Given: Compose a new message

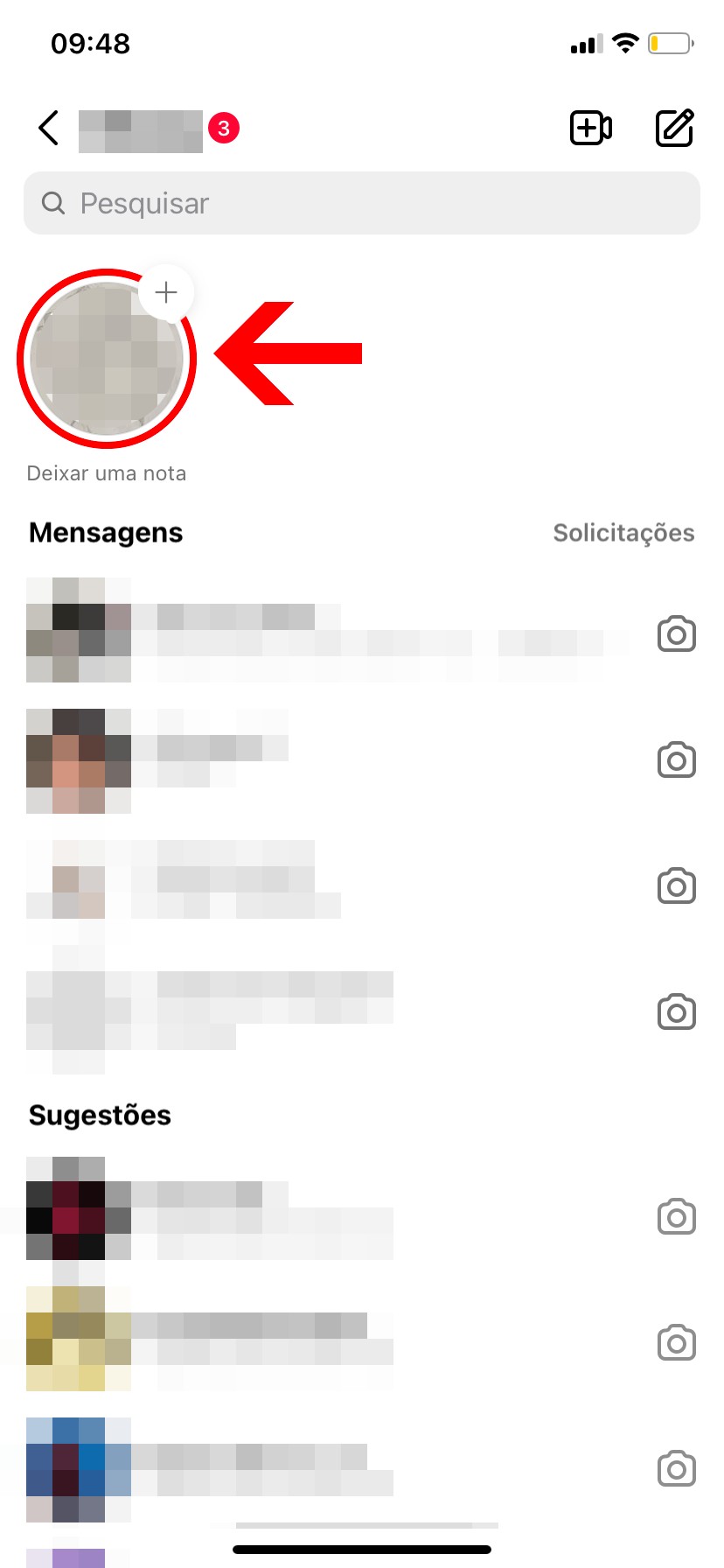Looking at the screenshot, I should point(674,129).
